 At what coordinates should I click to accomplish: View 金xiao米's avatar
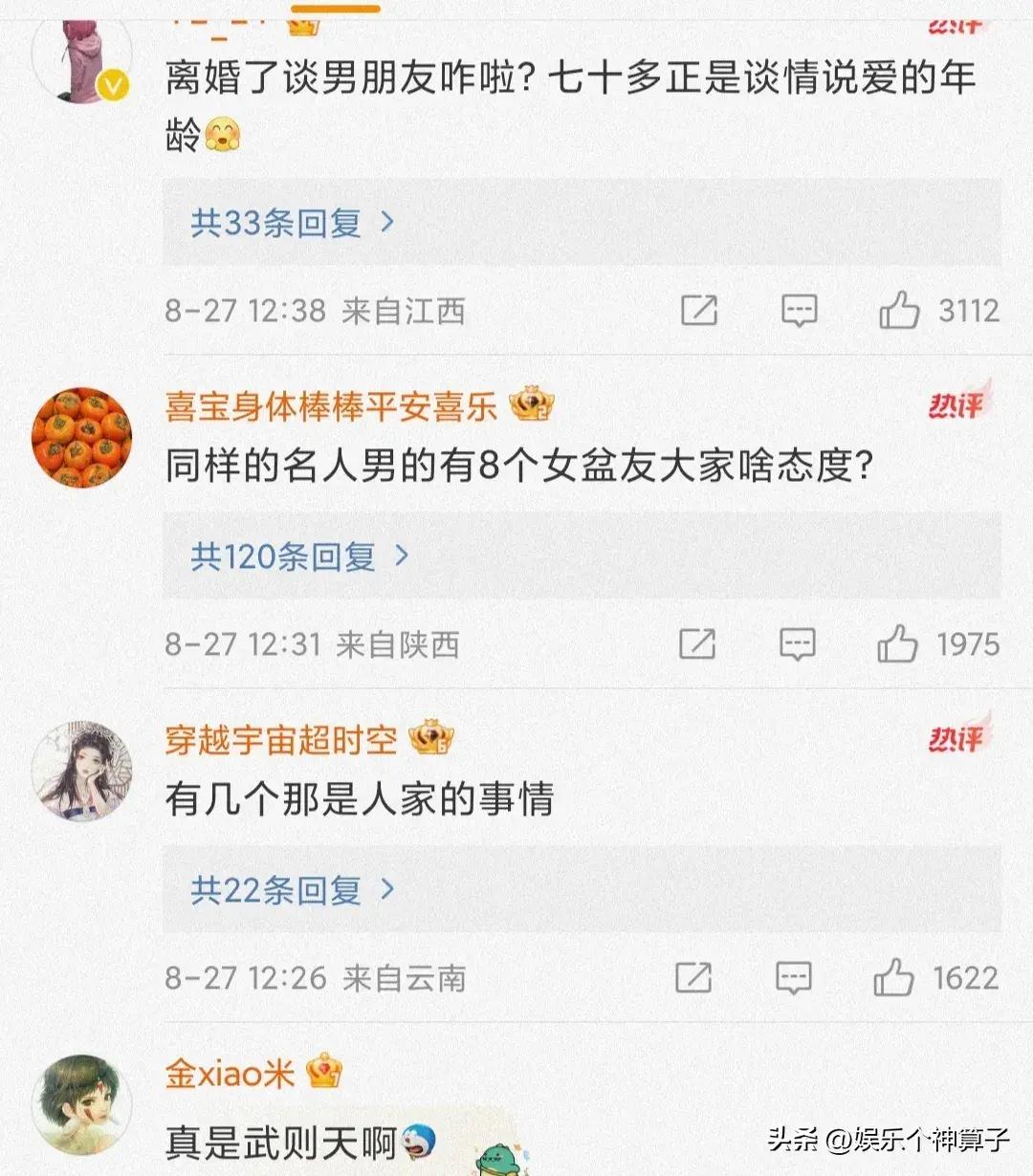pyautogui.click(x=82, y=1105)
